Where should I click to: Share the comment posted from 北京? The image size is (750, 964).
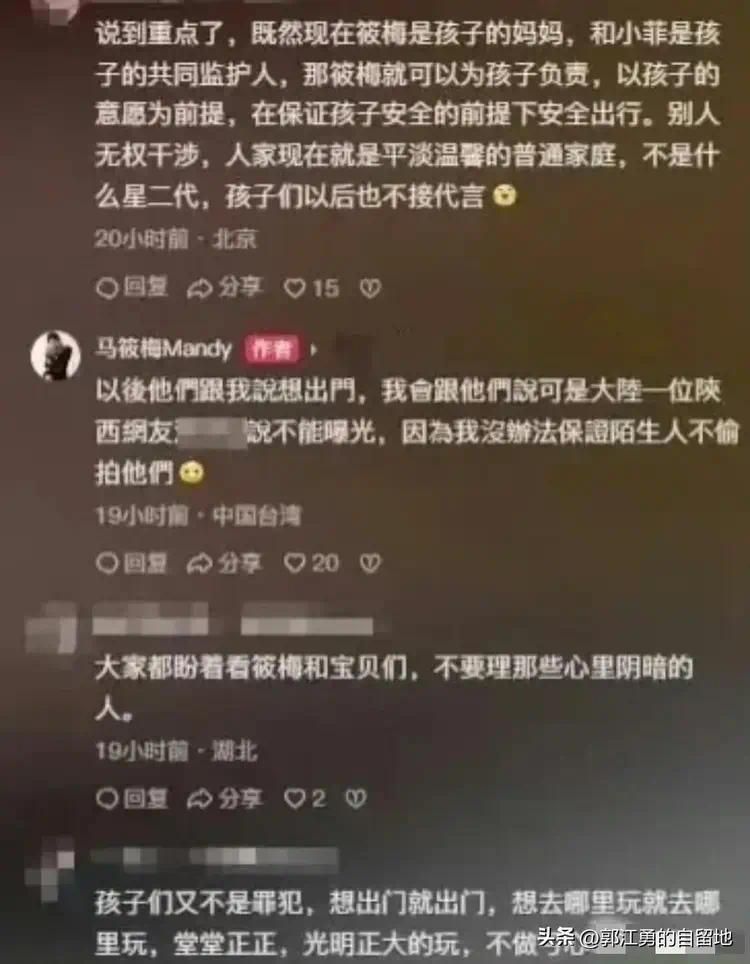[x=224, y=288]
